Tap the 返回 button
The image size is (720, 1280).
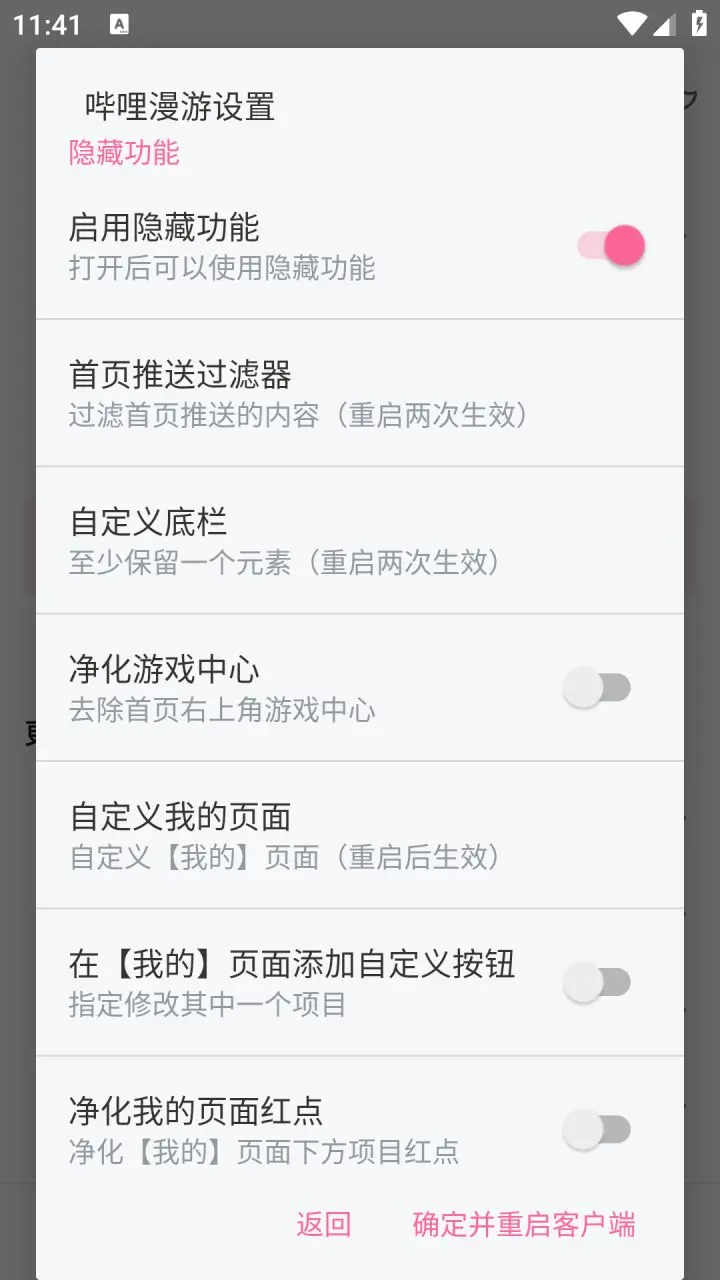point(323,1224)
